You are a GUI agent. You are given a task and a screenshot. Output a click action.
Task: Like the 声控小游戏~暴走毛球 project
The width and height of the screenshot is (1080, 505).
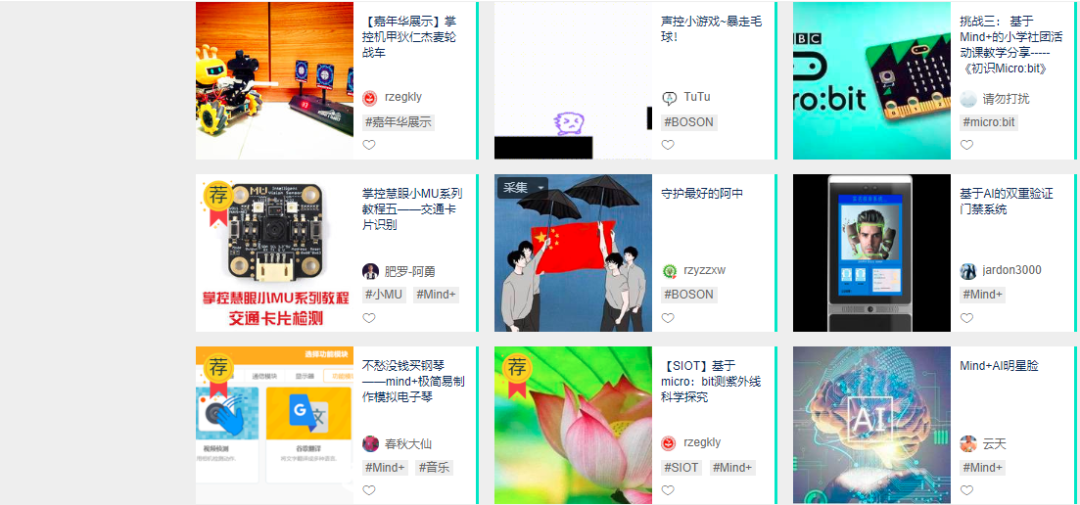[x=668, y=145]
